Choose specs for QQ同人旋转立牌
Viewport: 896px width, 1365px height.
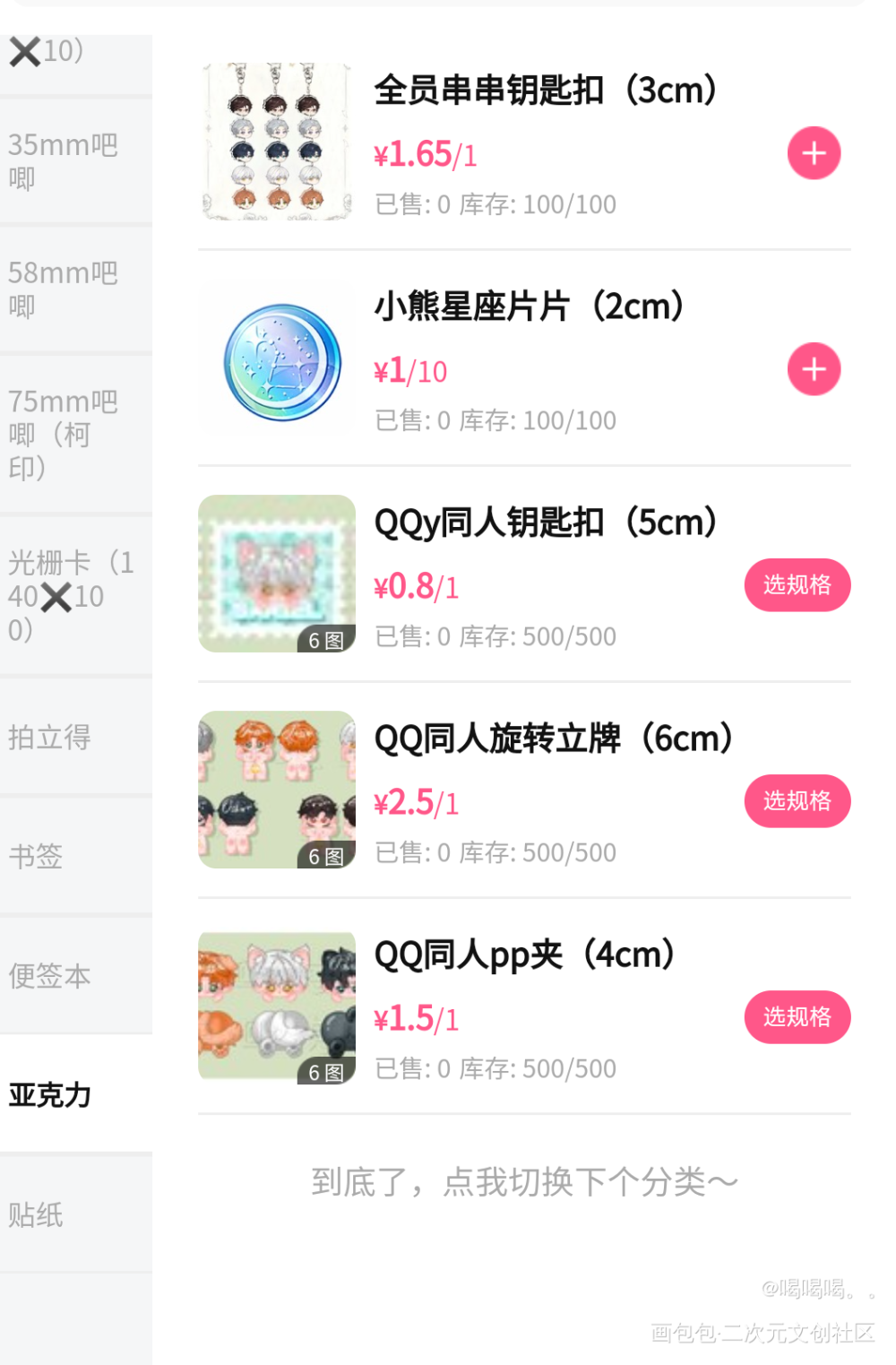797,801
